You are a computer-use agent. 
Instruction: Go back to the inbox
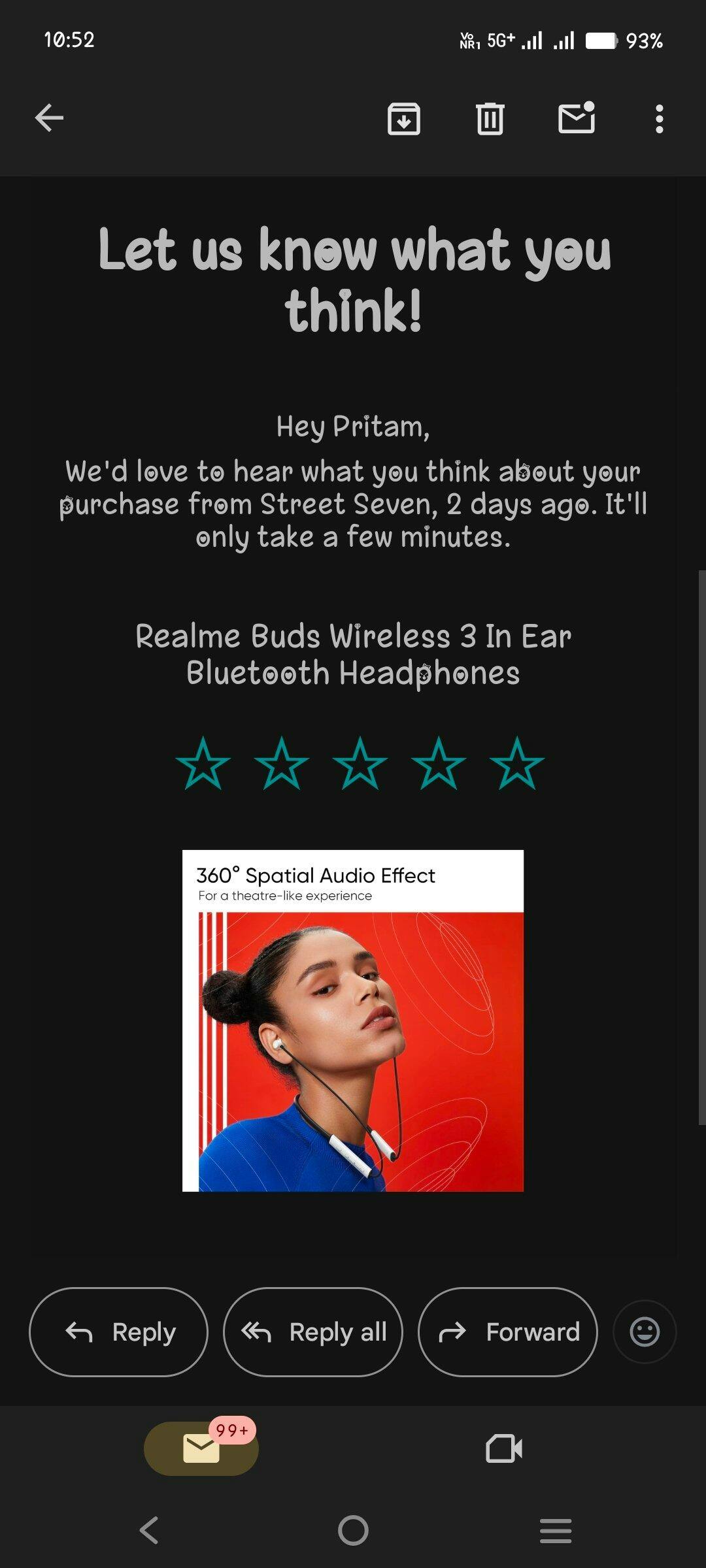point(49,118)
